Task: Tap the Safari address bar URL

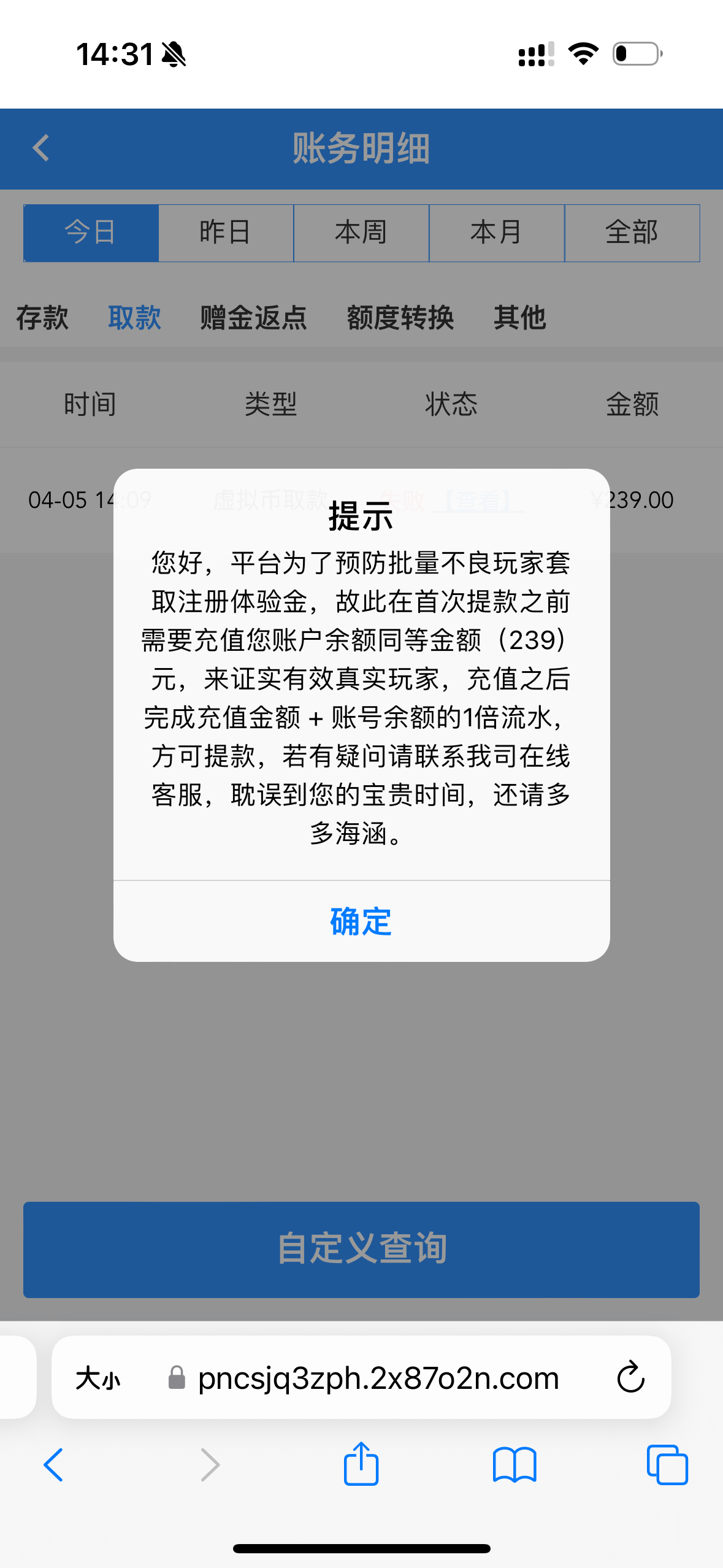Action: 378,1378
